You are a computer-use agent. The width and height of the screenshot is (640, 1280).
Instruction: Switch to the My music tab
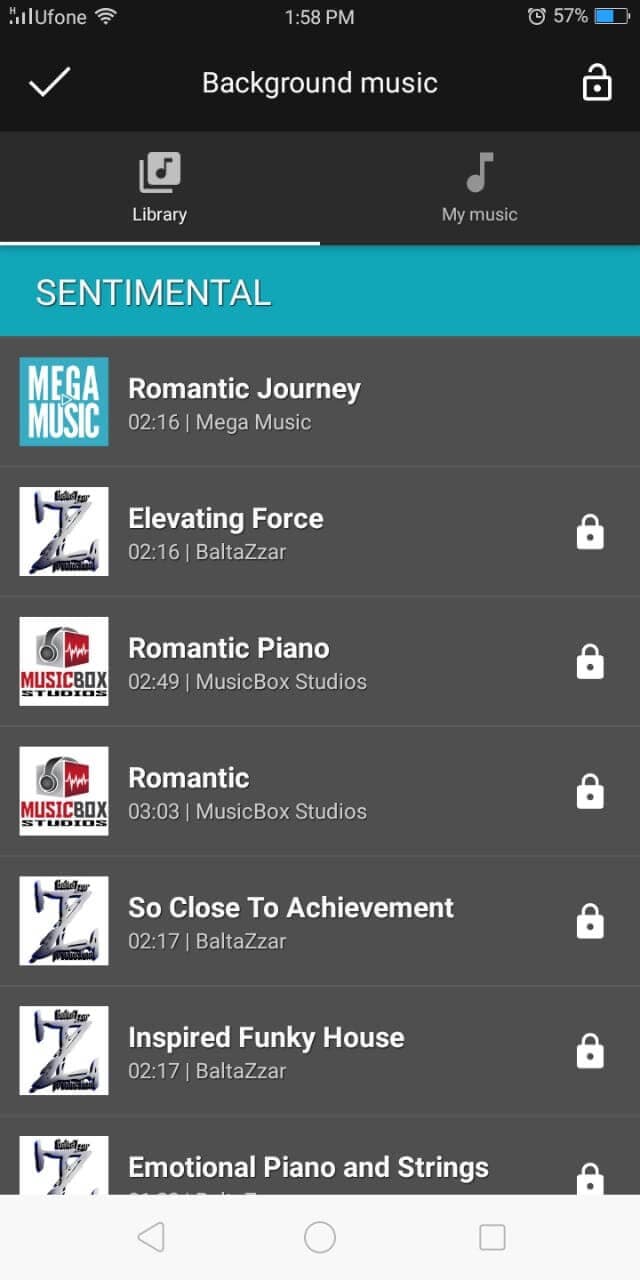click(x=480, y=189)
